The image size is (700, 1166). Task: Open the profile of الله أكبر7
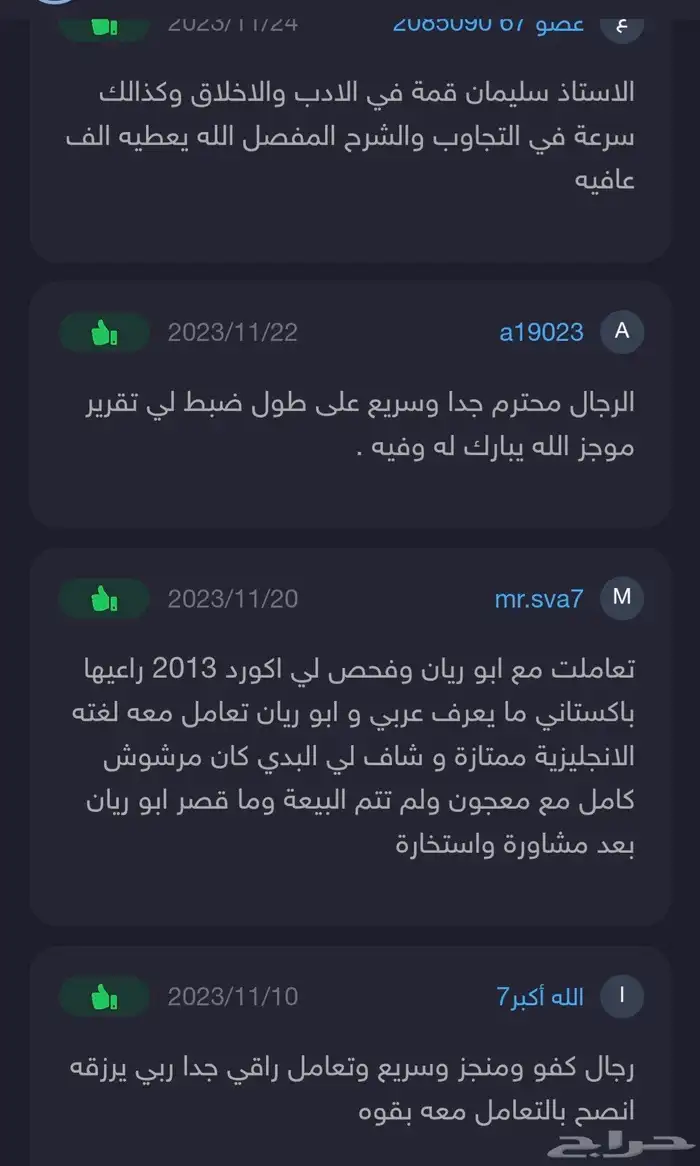point(540,997)
